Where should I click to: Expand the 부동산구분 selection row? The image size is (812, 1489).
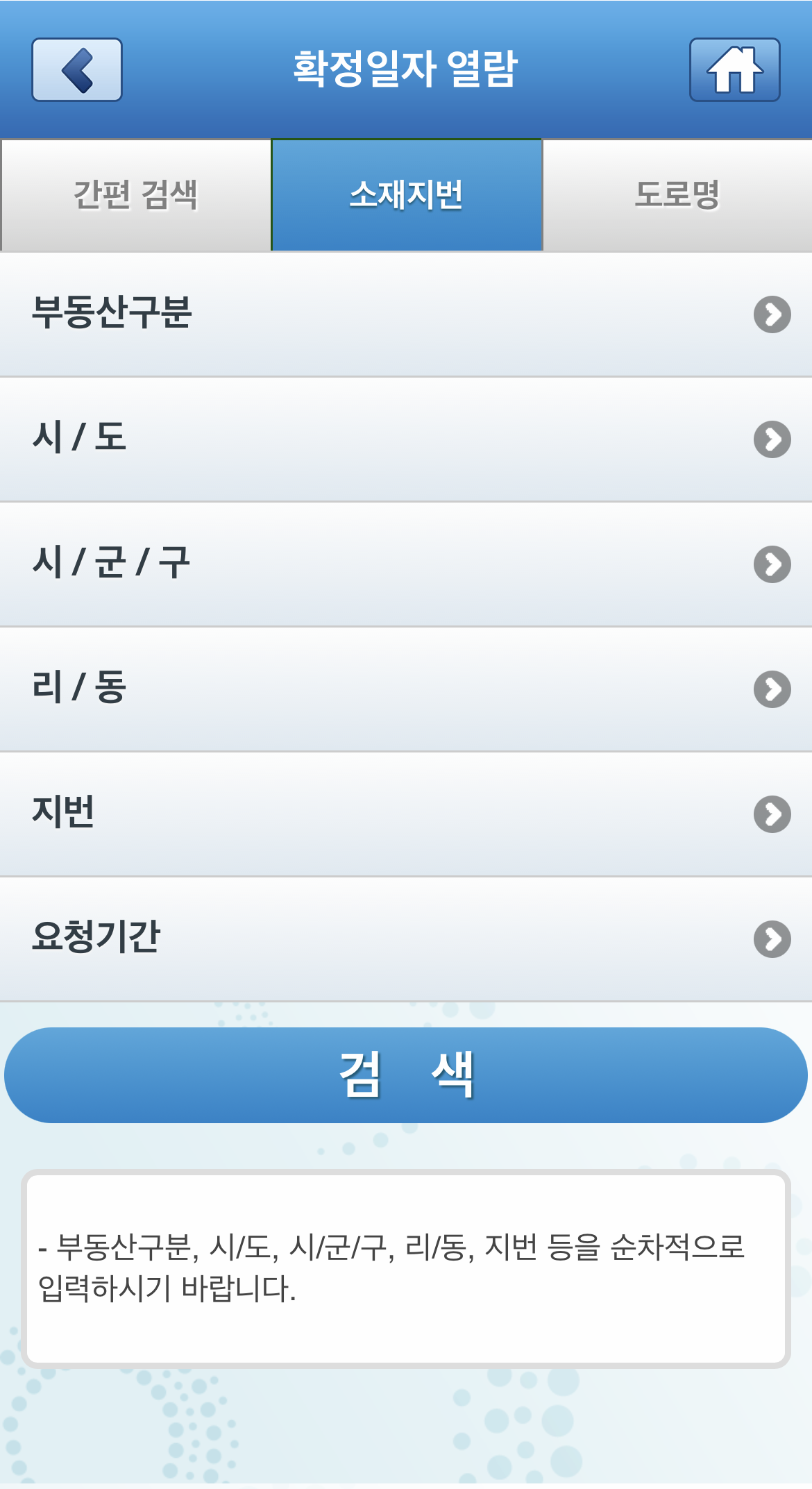770,314
